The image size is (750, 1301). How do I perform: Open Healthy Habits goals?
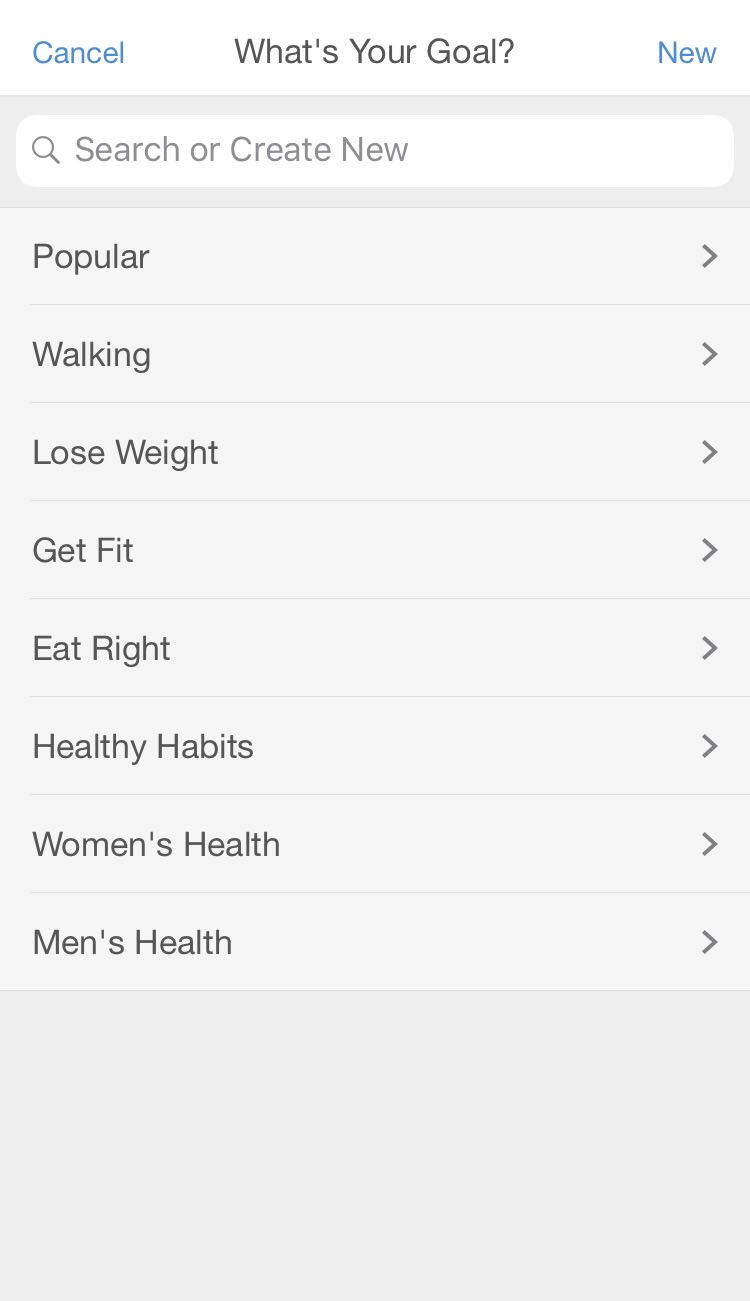[x=375, y=746]
